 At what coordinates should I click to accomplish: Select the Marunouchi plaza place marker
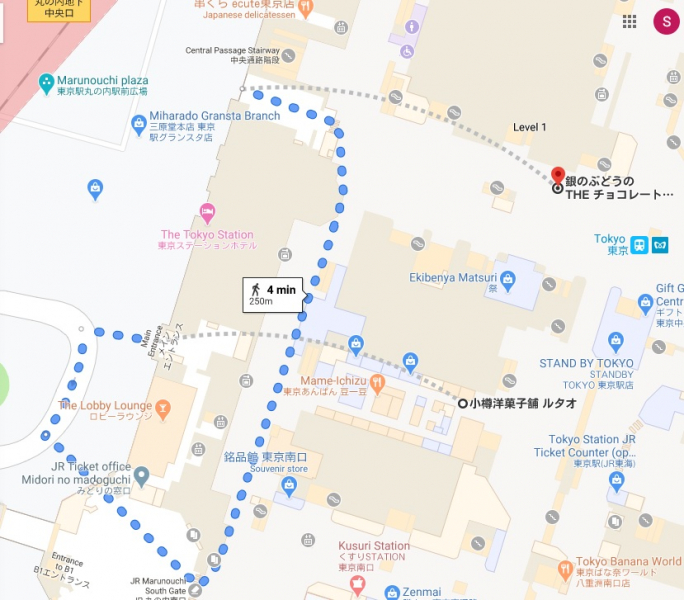[46, 81]
